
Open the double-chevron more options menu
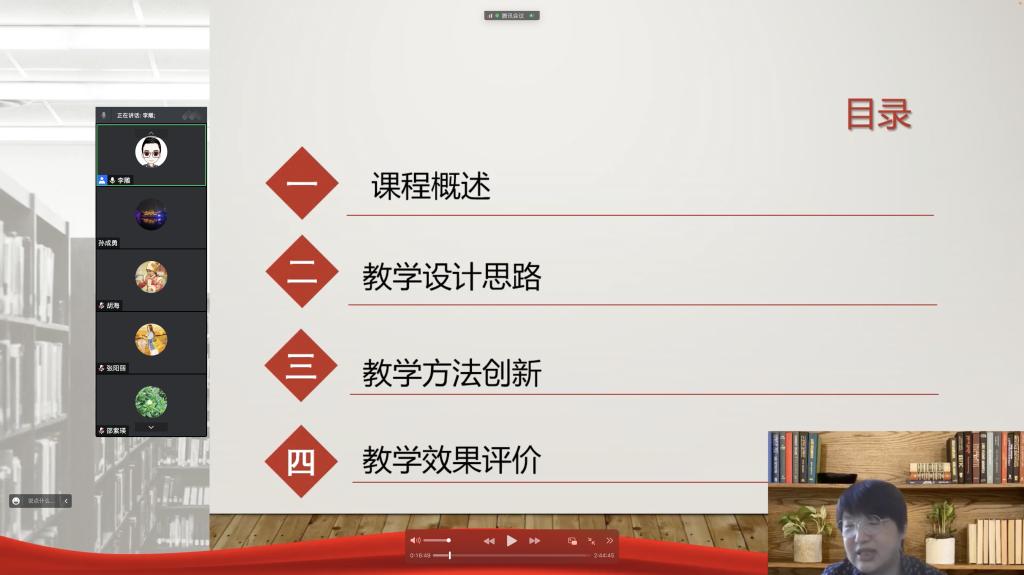point(609,541)
